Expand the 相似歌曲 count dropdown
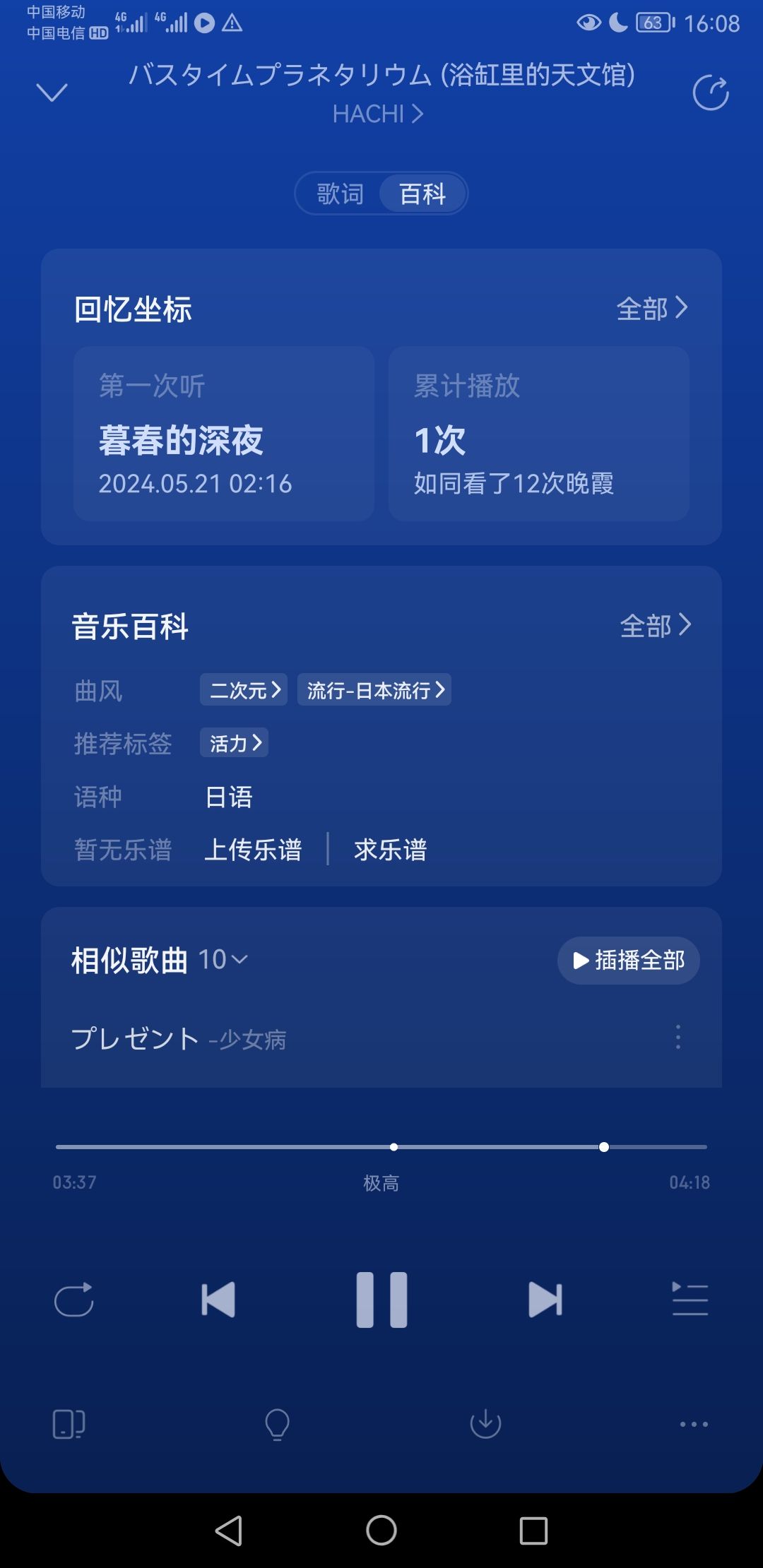The height and width of the screenshot is (1568, 763). 223,960
